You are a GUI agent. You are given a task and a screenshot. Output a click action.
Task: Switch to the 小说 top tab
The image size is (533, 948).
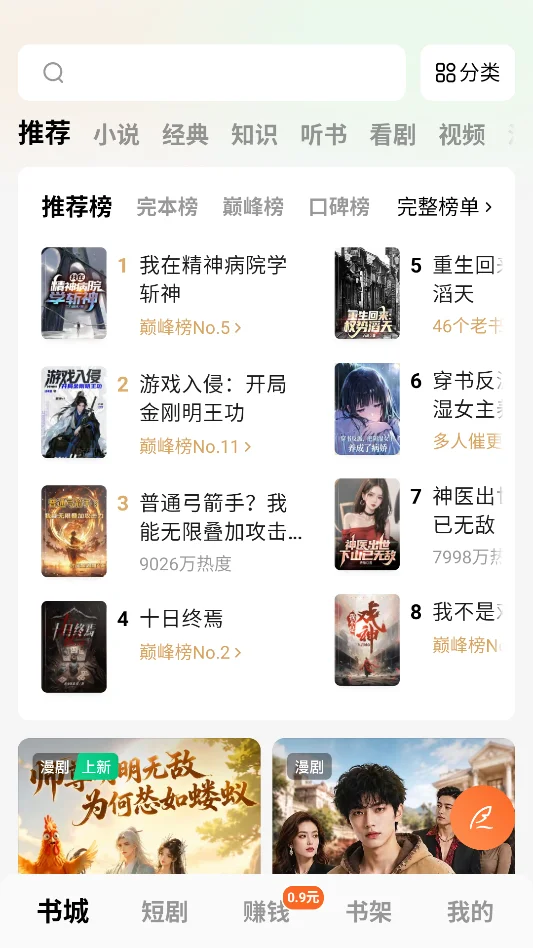[x=116, y=134]
